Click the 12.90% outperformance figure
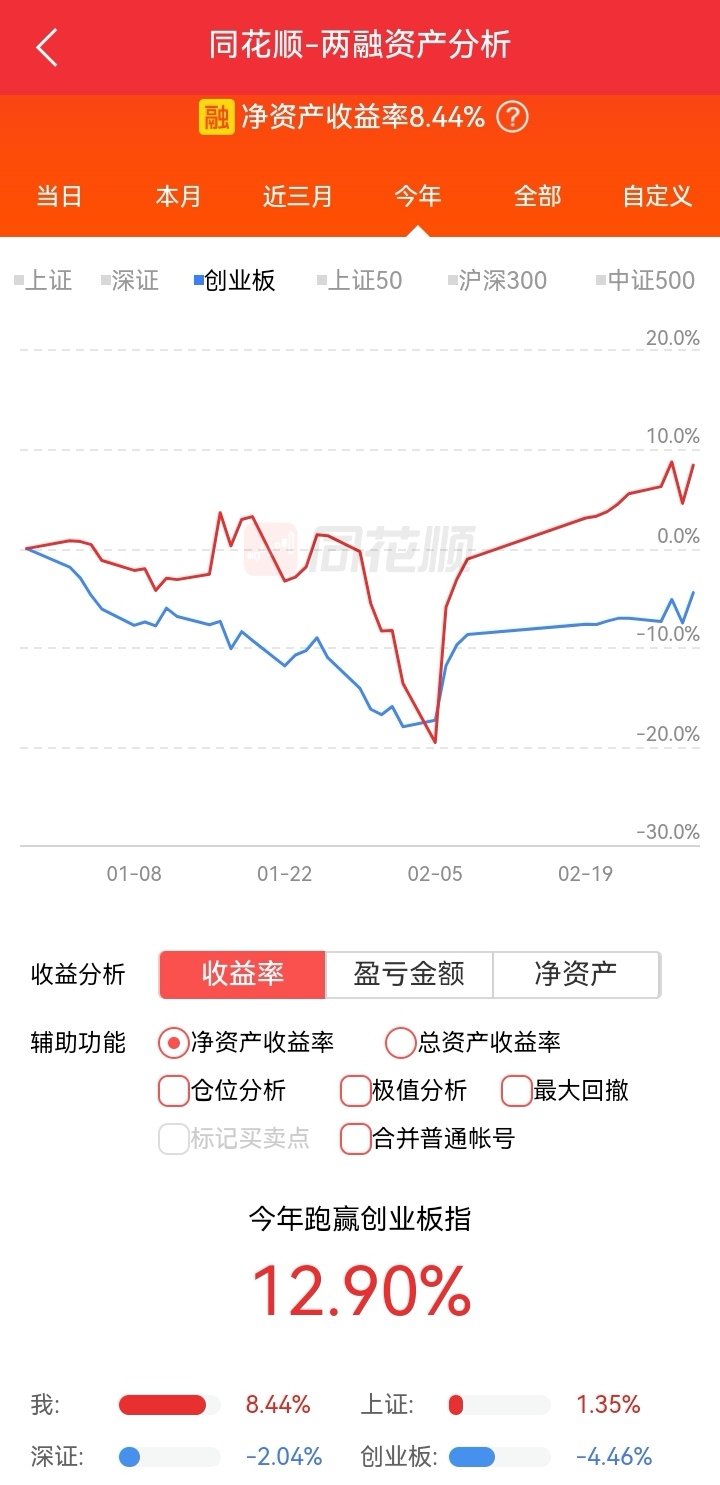Viewport: 720px width, 1485px height. click(359, 1290)
